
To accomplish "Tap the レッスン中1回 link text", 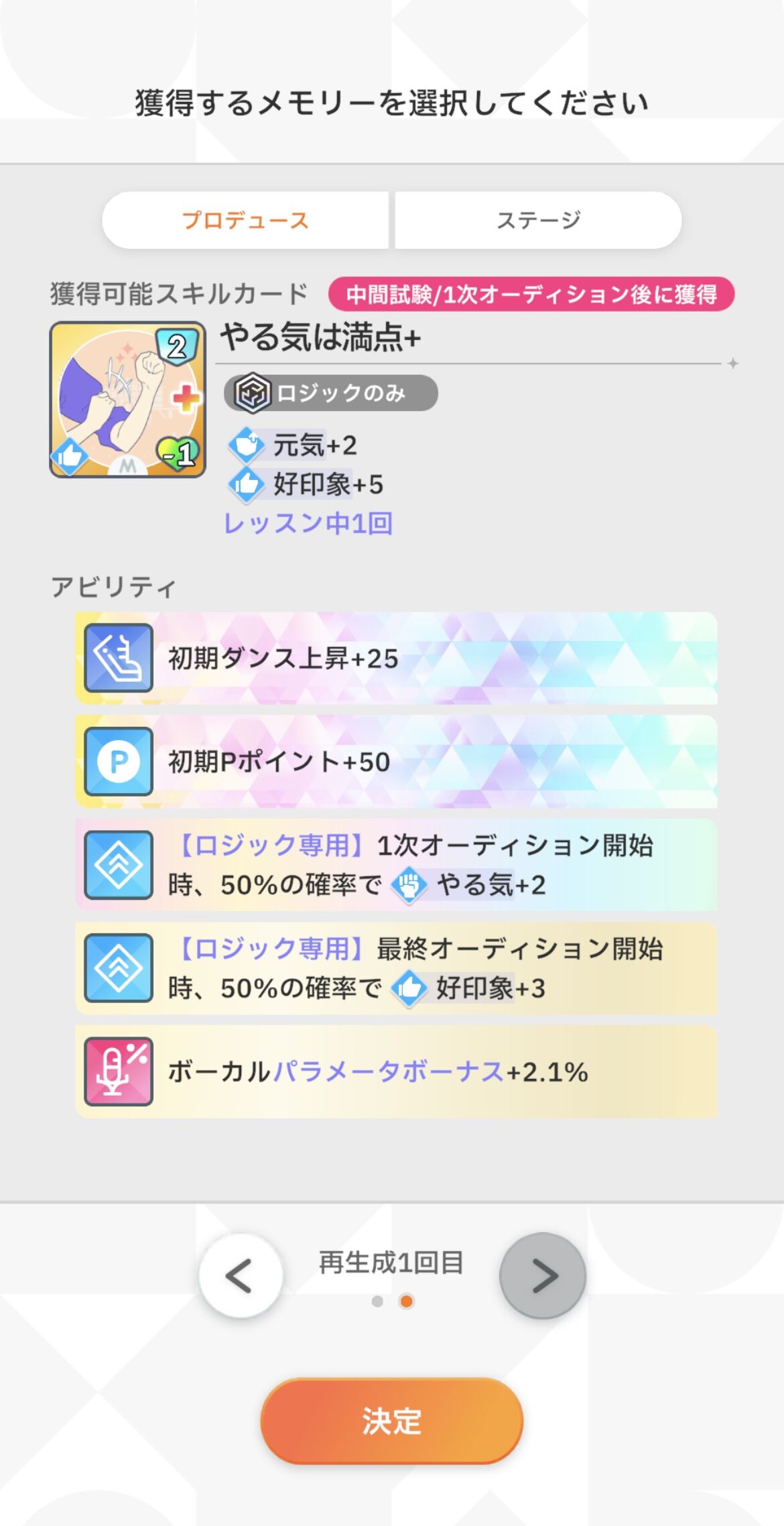I will coord(308,524).
